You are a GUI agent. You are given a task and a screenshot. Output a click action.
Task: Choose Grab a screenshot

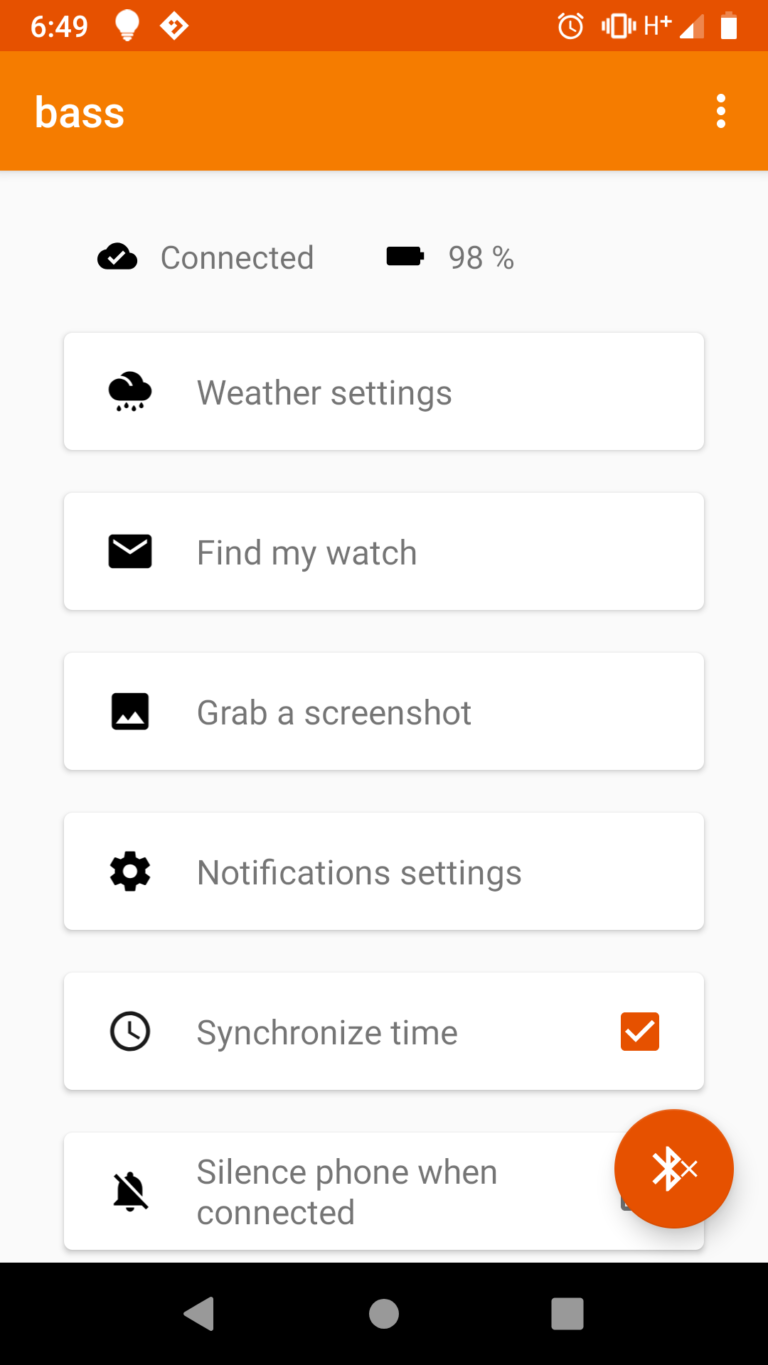point(383,712)
